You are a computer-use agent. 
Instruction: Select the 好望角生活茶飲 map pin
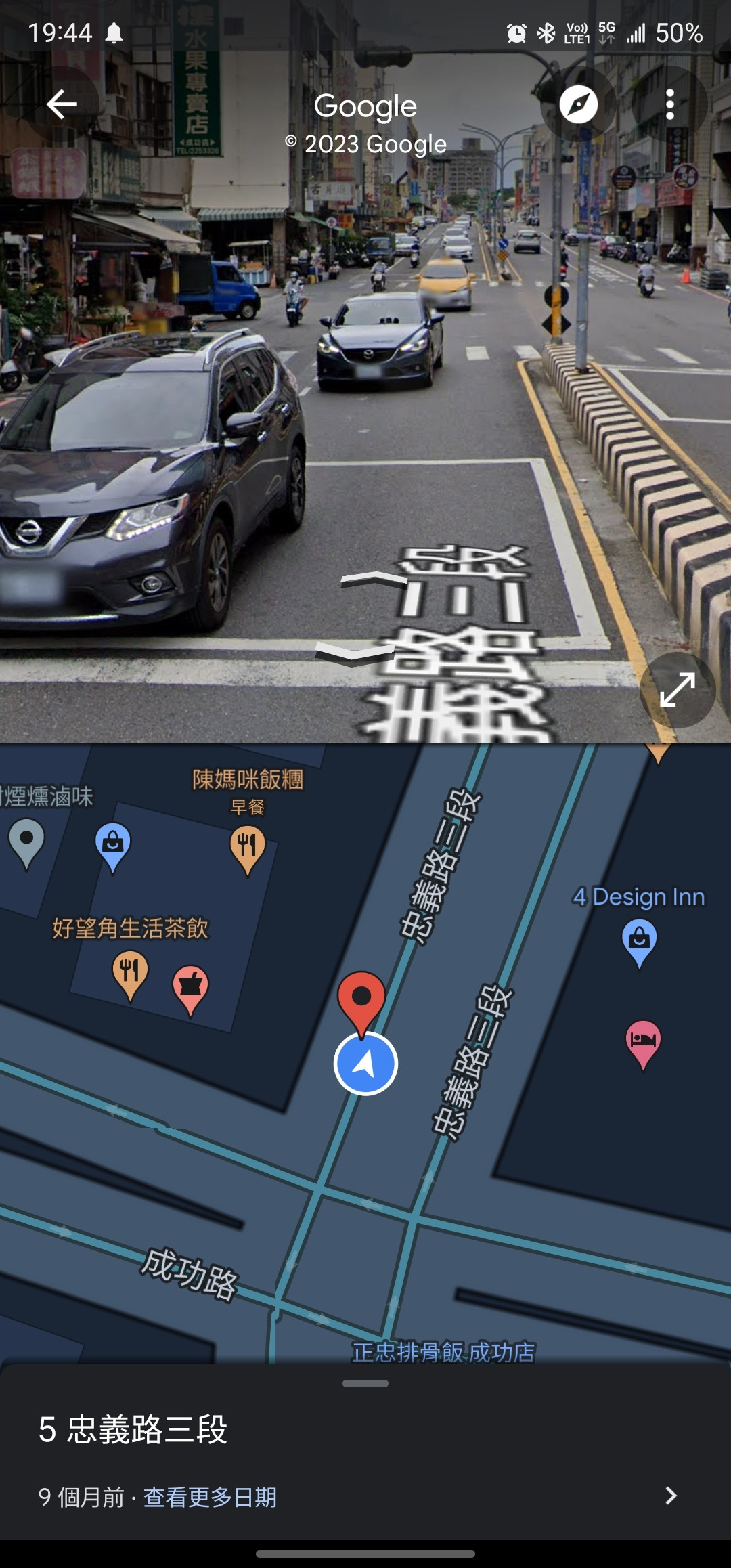130,972
